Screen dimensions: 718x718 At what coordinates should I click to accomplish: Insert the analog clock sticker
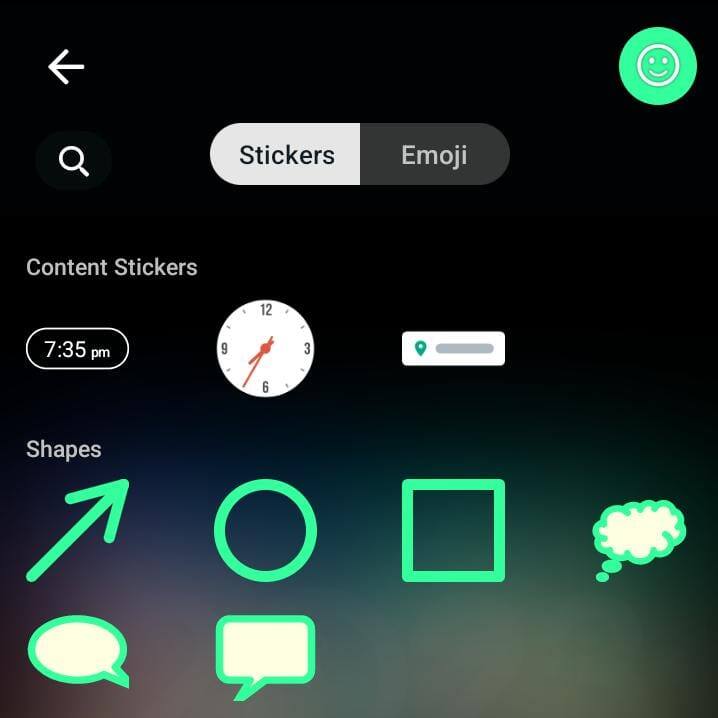265,348
